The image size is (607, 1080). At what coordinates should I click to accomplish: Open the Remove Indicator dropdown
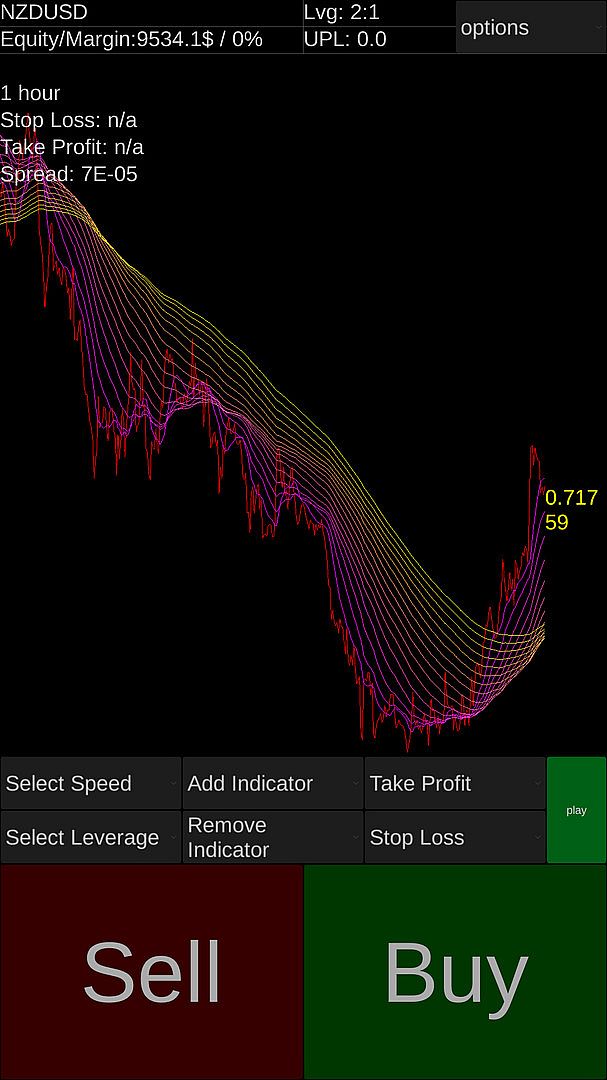[273, 838]
